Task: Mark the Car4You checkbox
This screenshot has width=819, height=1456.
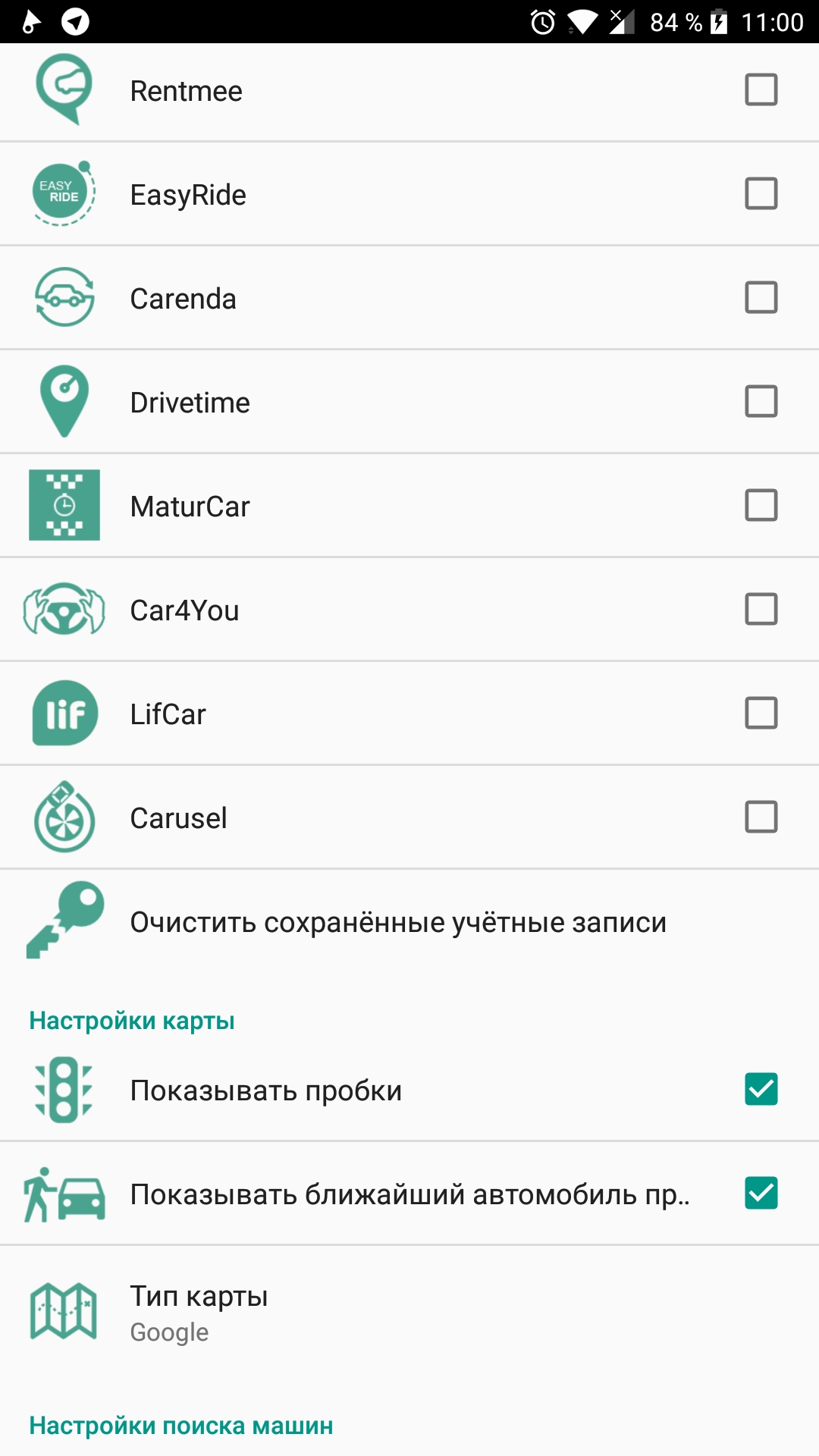Action: tap(761, 609)
